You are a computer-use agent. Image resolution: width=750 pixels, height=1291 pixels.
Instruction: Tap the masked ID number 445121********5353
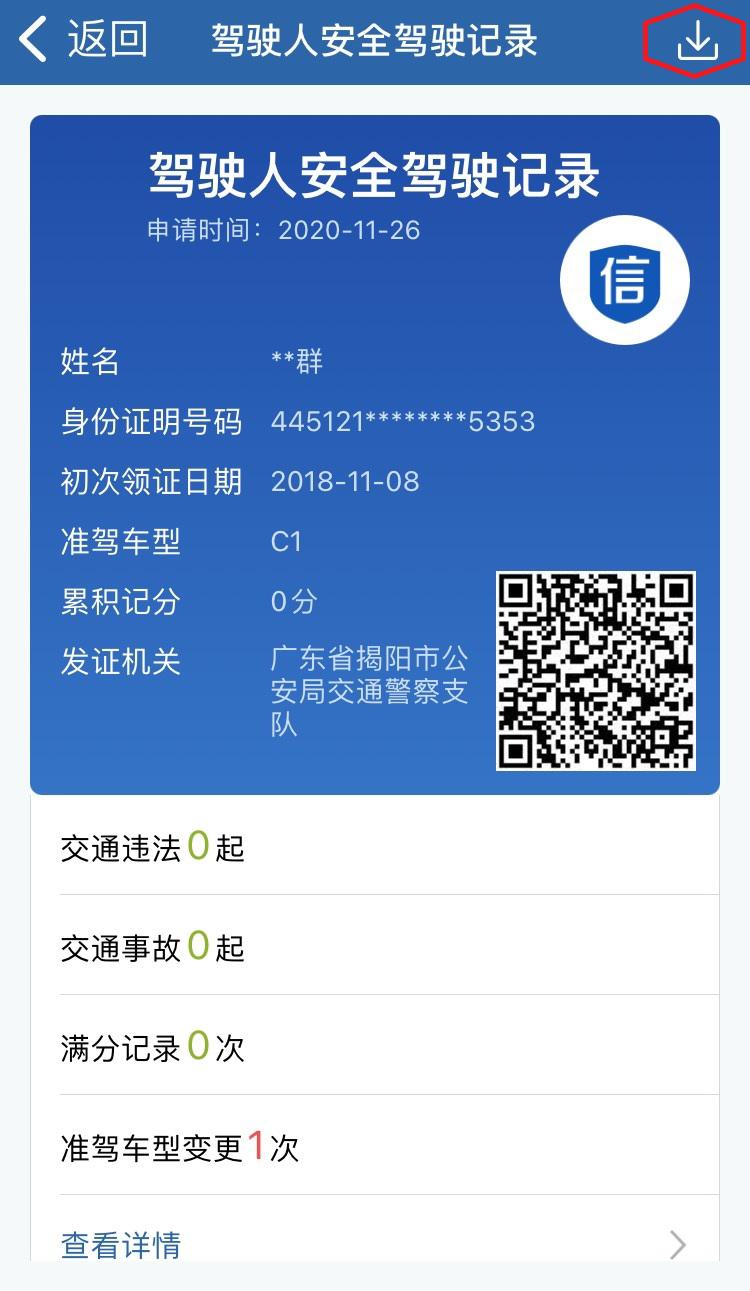[x=402, y=422]
